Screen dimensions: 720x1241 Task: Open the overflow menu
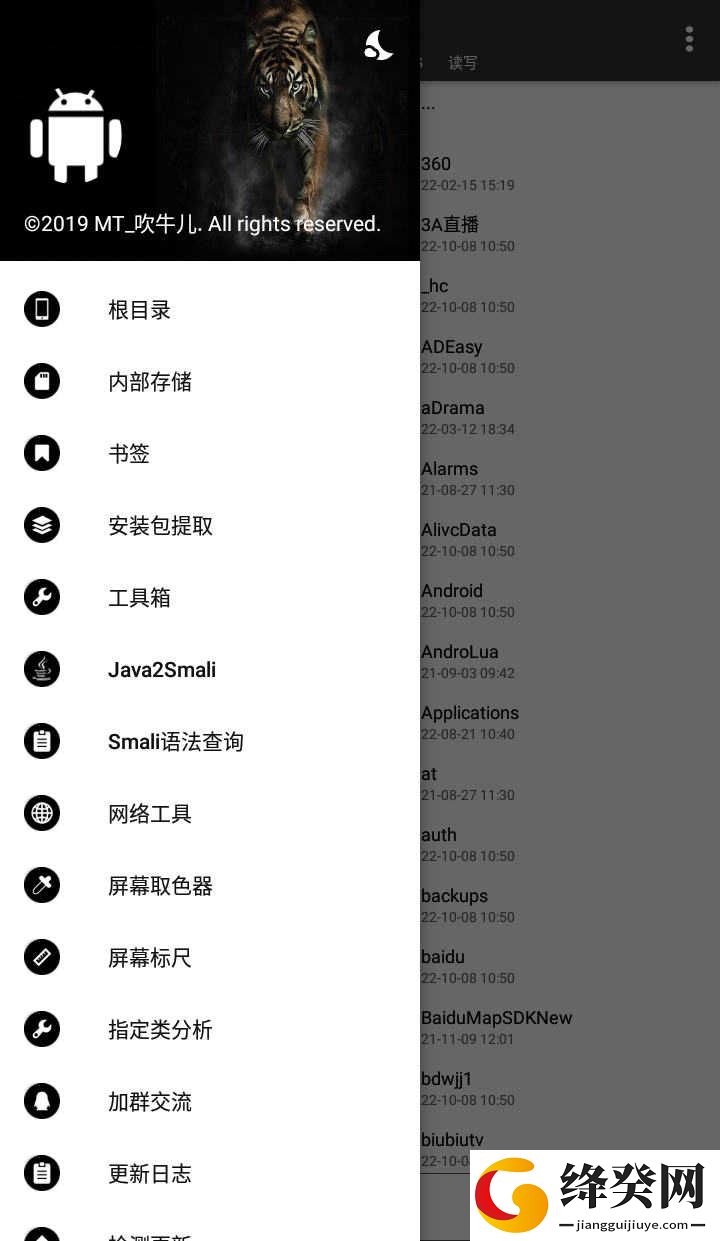pyautogui.click(x=689, y=39)
